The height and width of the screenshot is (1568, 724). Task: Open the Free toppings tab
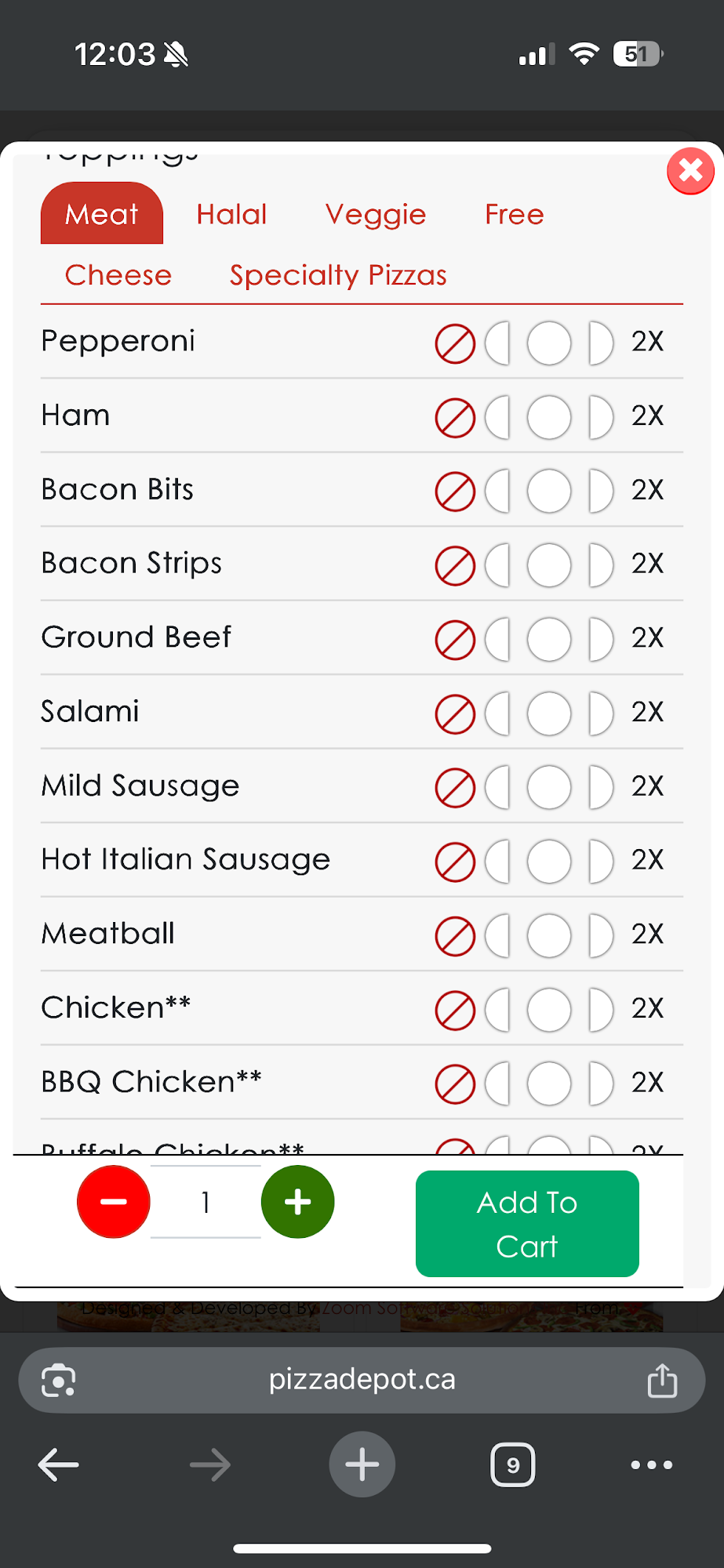point(514,214)
